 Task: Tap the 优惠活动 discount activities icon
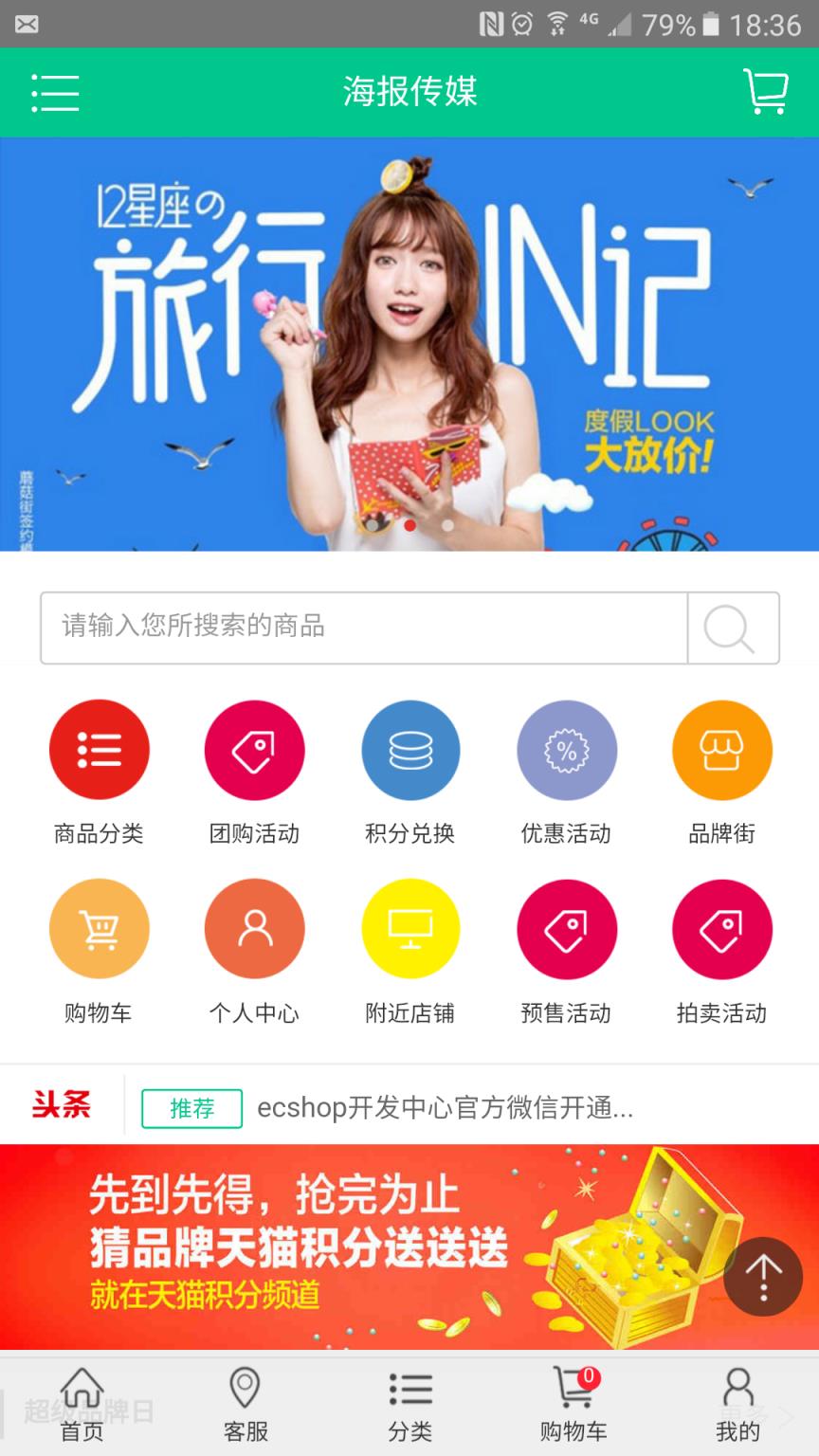coord(566,749)
